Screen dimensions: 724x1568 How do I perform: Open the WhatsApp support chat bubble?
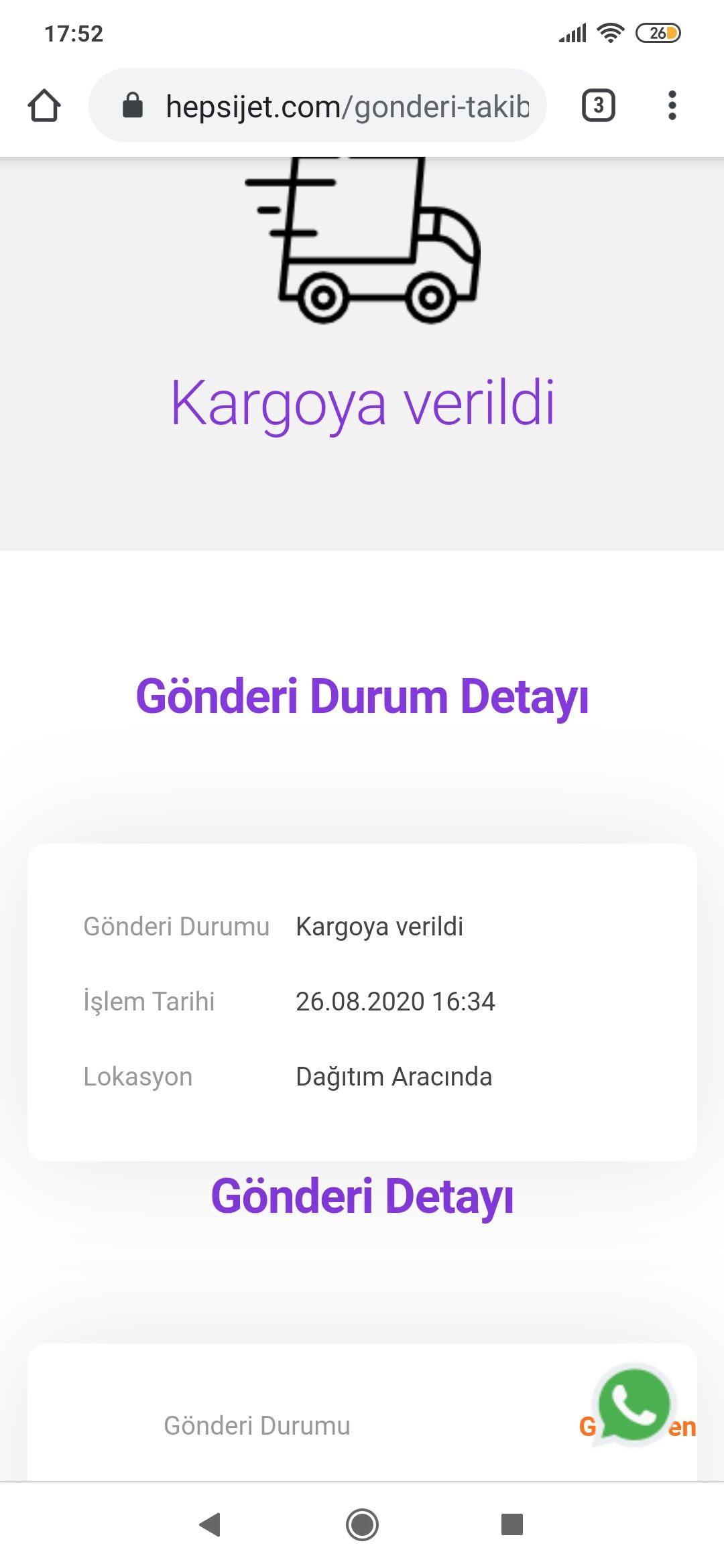pyautogui.click(x=633, y=1404)
